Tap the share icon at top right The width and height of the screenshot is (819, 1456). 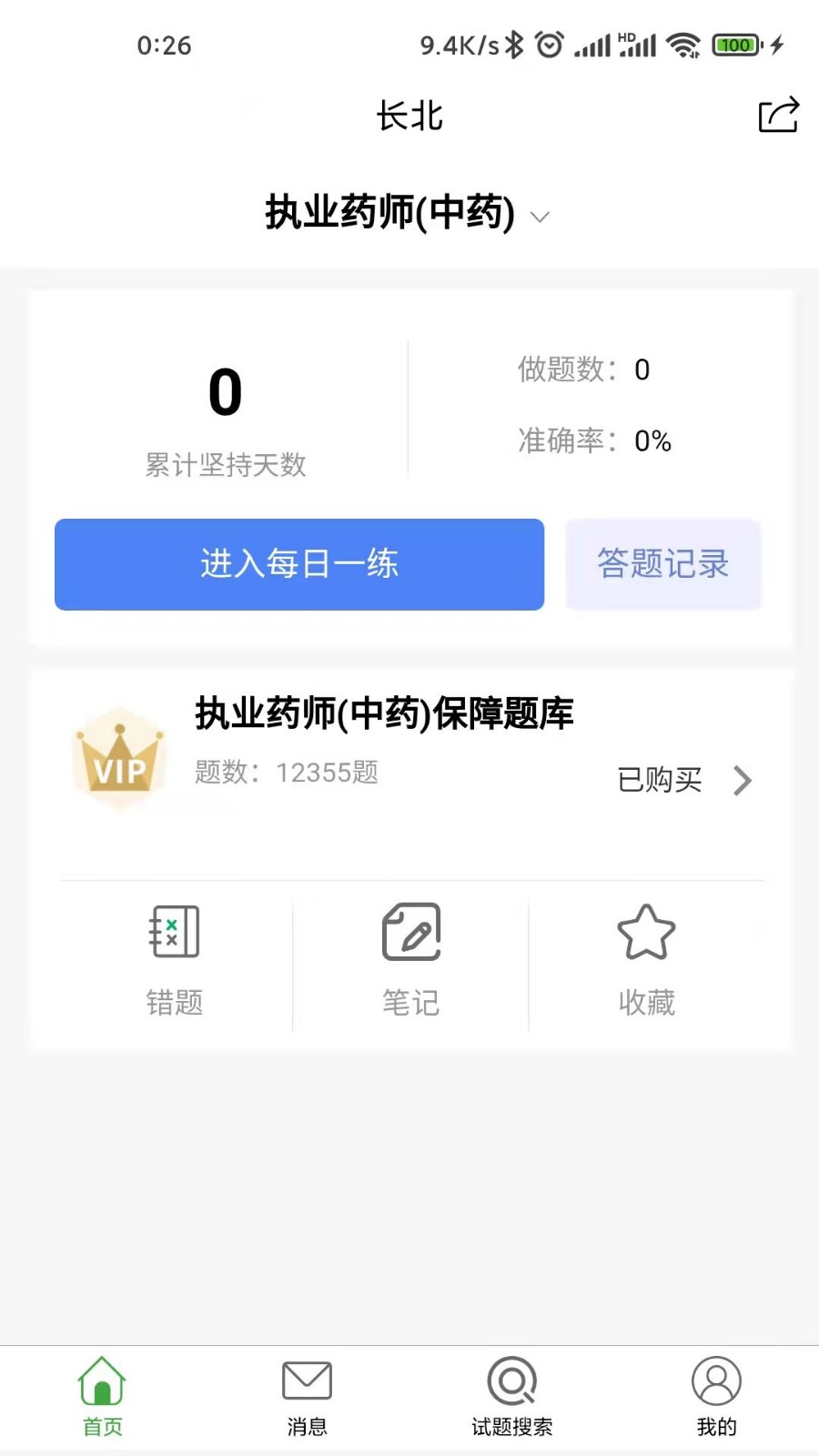776,116
